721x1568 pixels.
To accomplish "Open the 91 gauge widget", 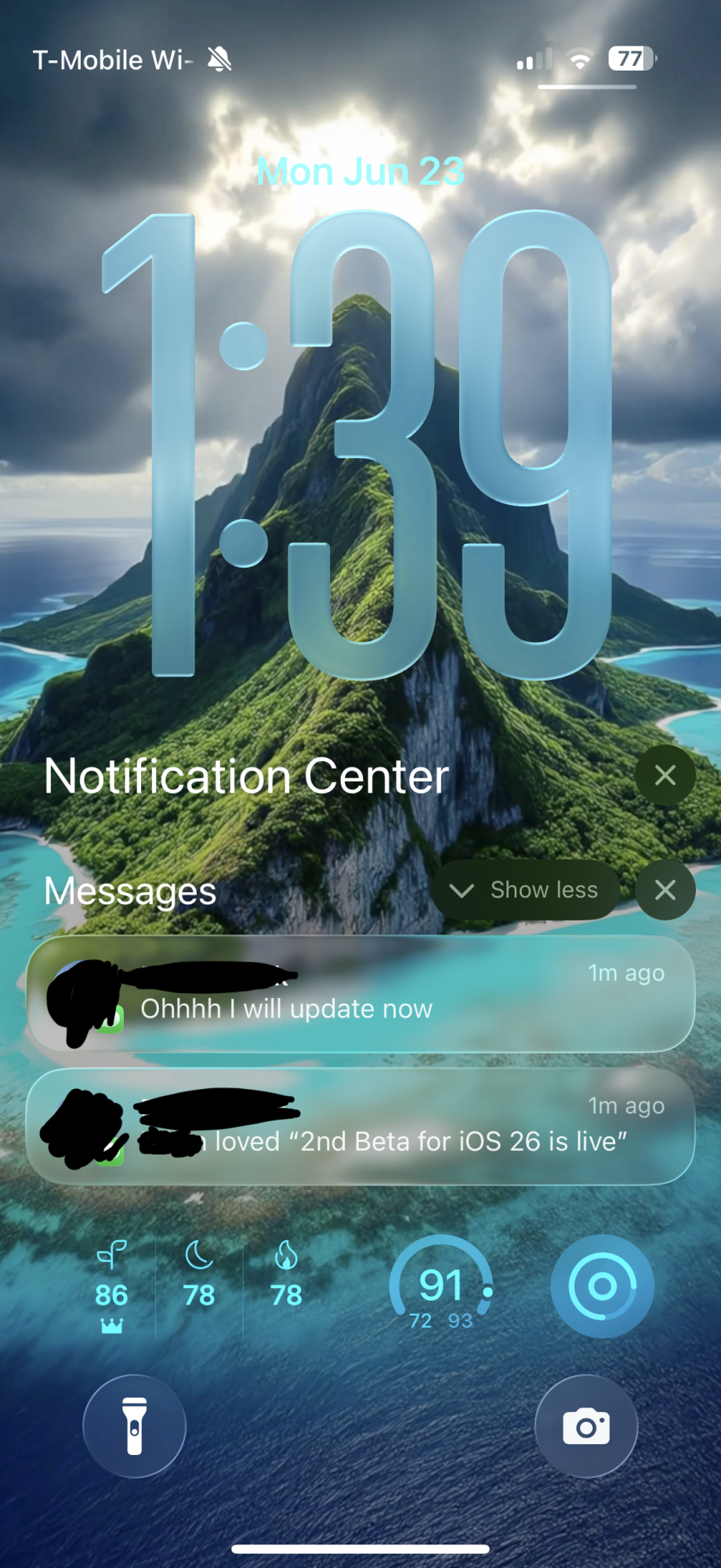I will coord(441,1287).
